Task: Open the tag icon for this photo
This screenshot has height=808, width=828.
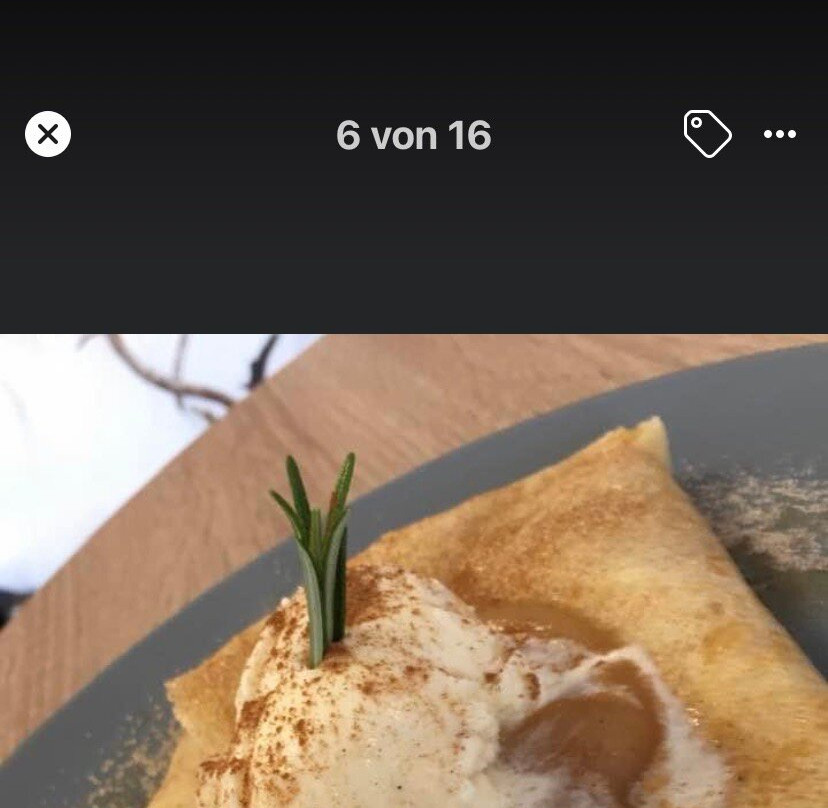Action: click(x=707, y=134)
